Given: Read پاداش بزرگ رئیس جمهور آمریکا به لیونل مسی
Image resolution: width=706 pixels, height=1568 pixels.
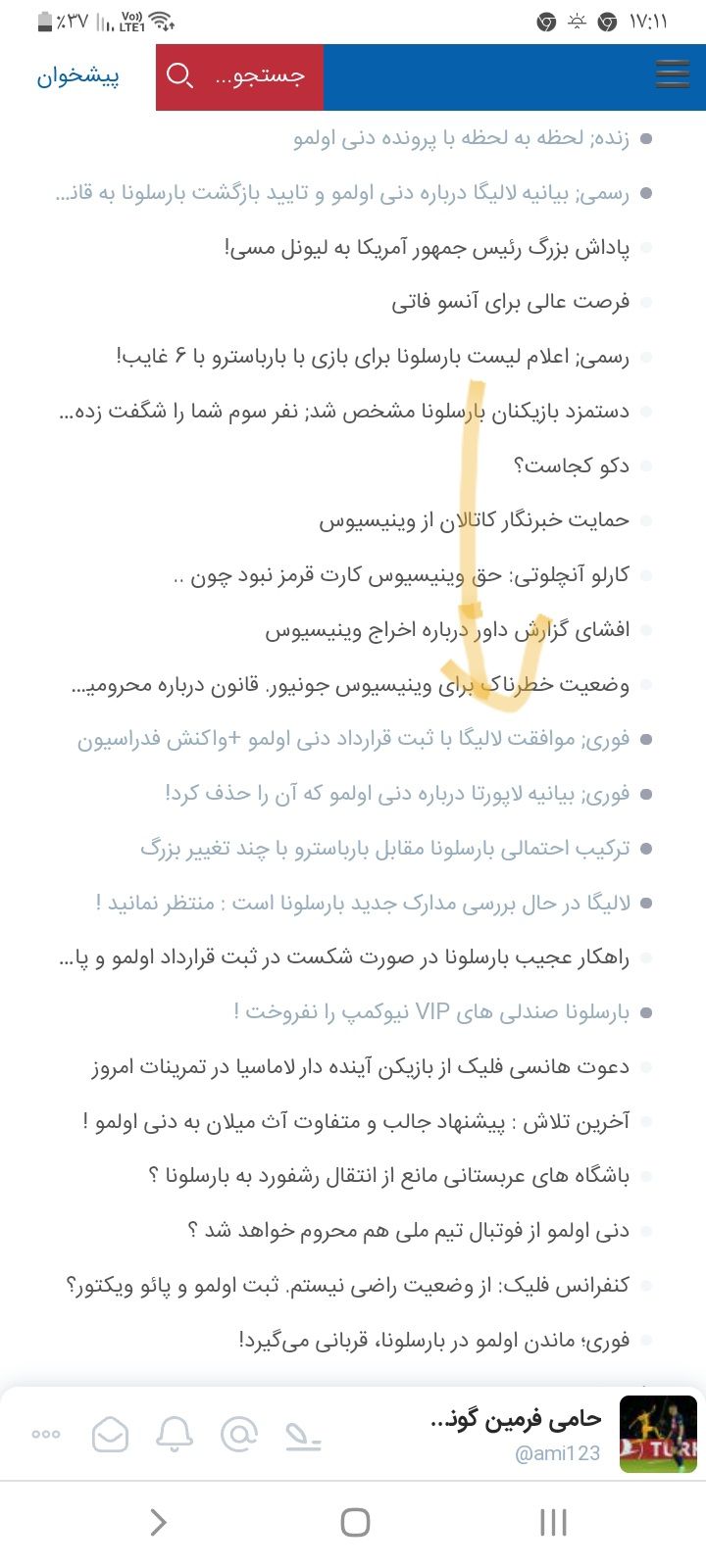Looking at the screenshot, I should point(427,248).
